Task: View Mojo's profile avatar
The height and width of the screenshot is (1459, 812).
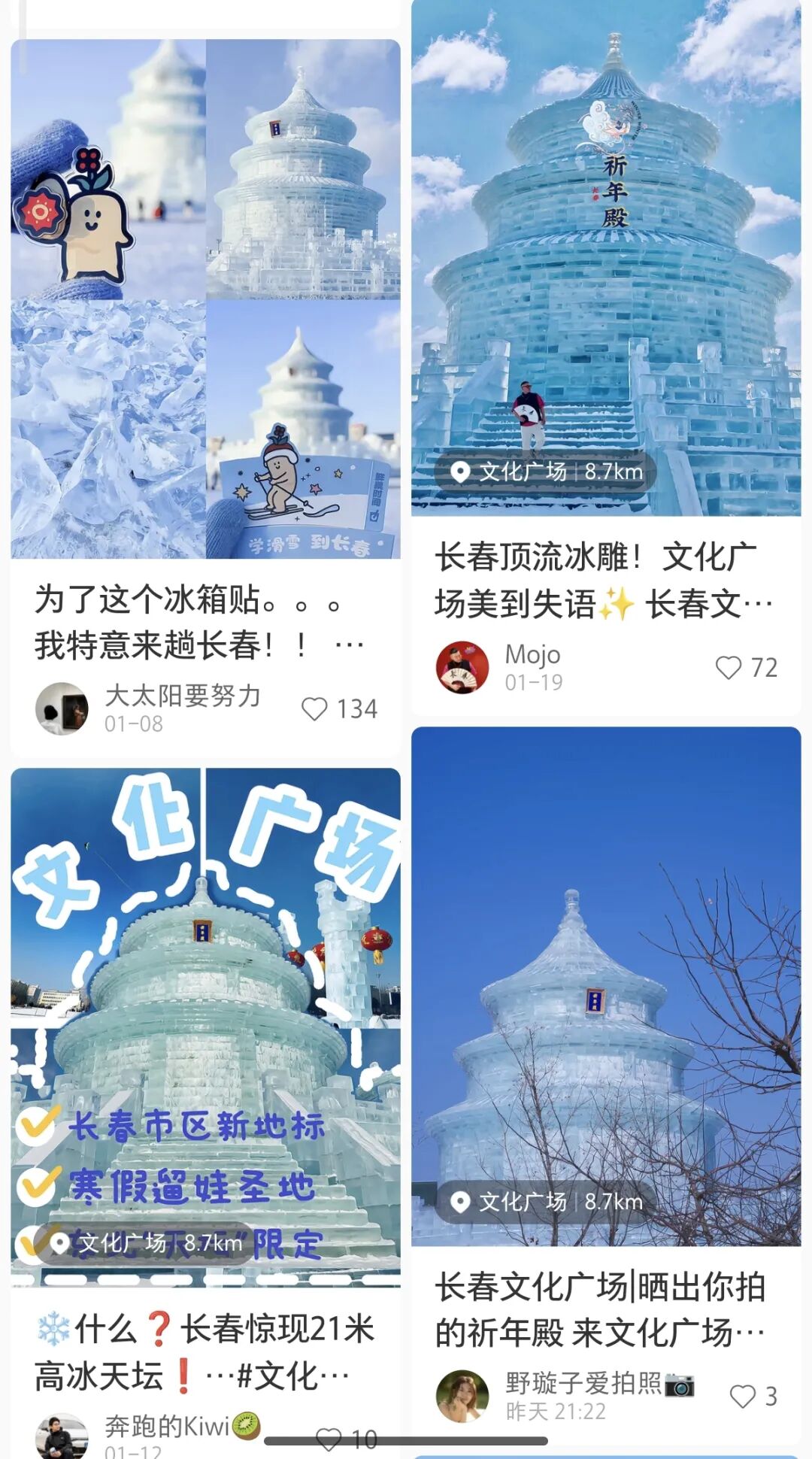Action: (x=462, y=667)
